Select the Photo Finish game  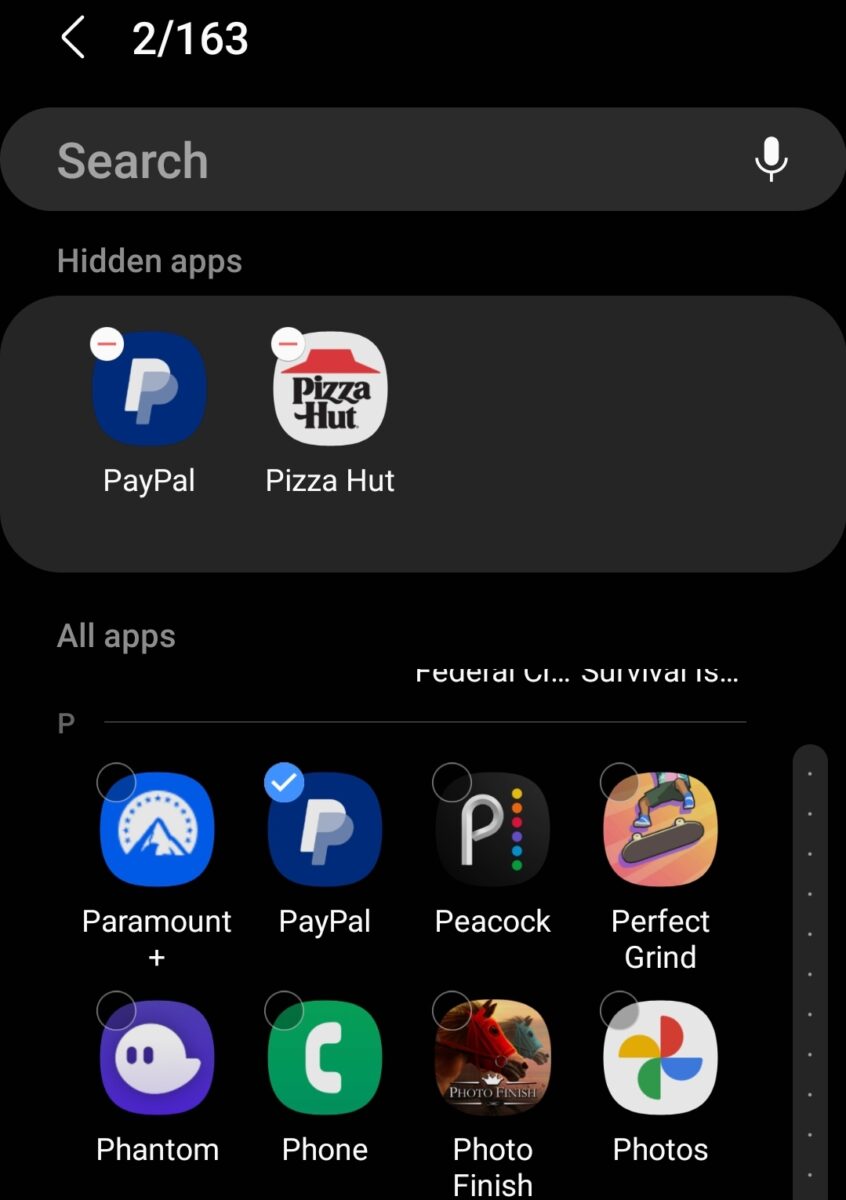492,1058
